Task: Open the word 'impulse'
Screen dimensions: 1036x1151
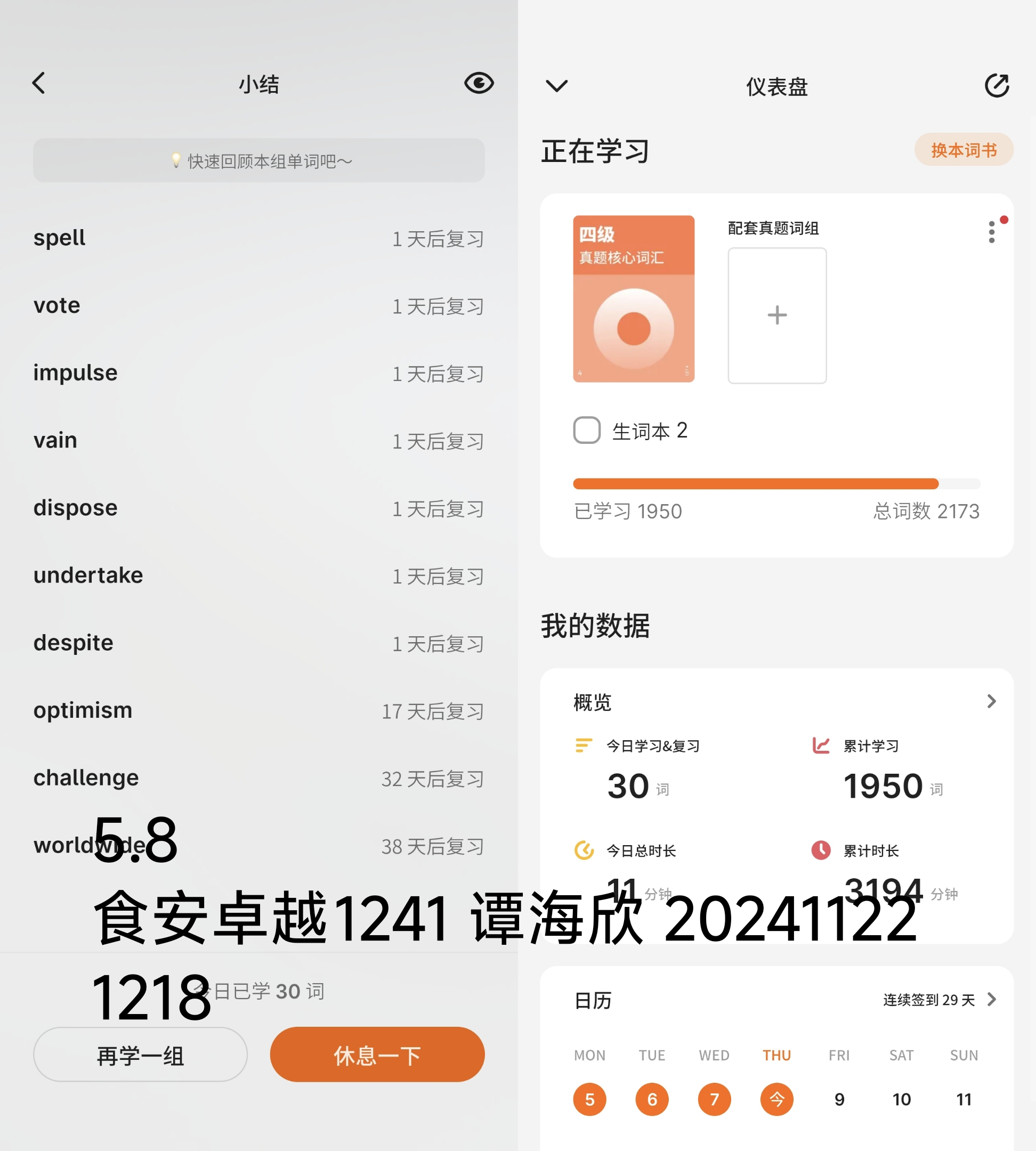Action: 259,374
